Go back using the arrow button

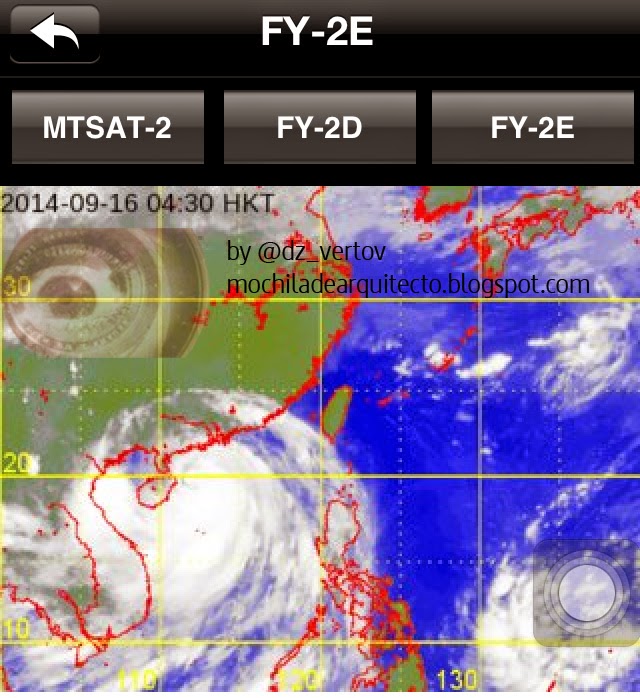pos(54,34)
